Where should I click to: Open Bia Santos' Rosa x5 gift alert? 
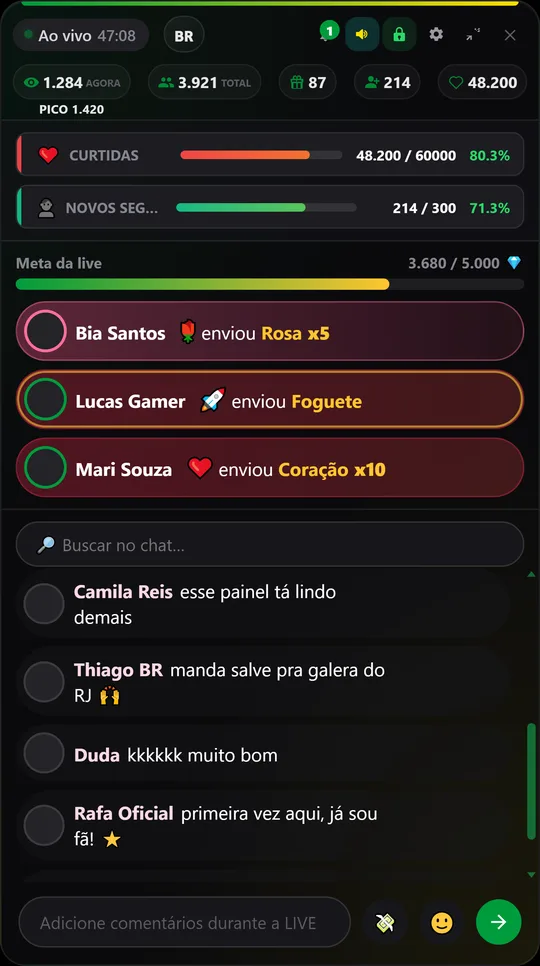coord(270,331)
